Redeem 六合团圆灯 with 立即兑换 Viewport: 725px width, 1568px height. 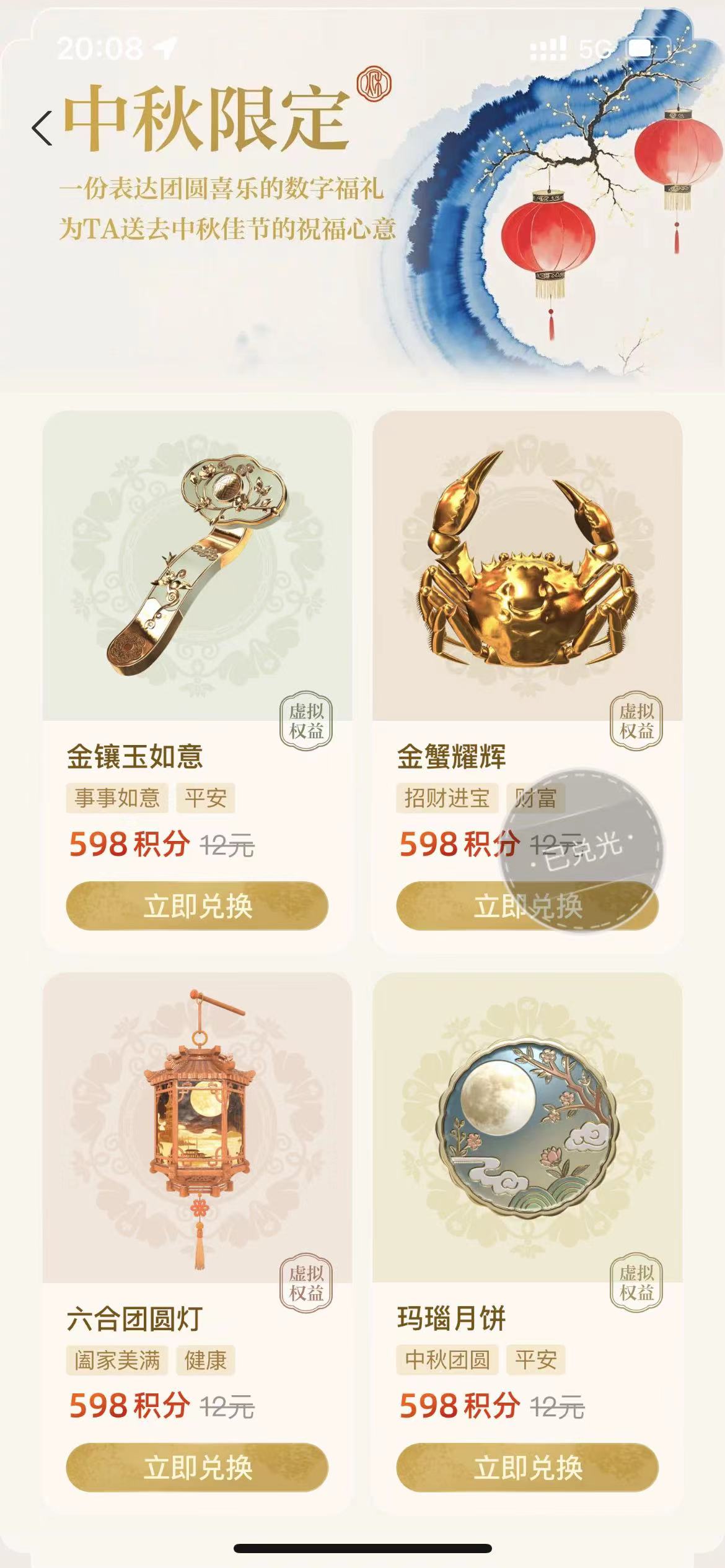197,1467
